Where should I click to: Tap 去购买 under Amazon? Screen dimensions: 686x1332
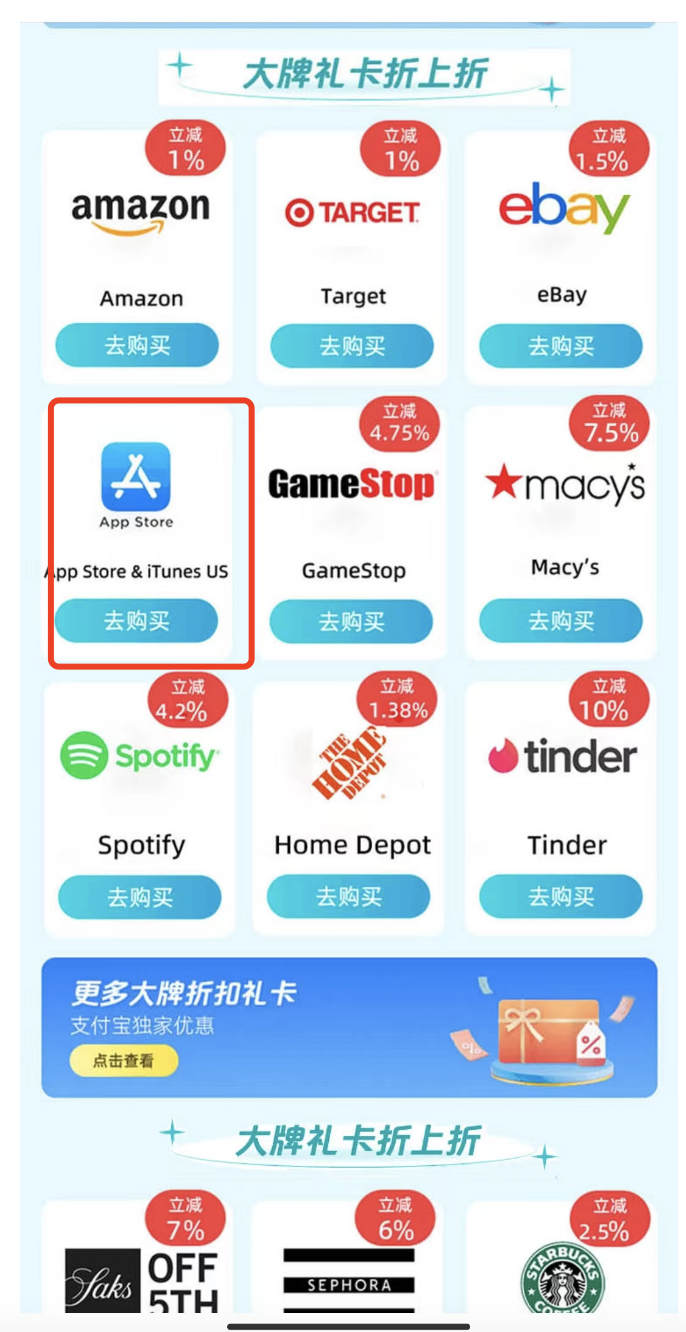tap(137, 346)
